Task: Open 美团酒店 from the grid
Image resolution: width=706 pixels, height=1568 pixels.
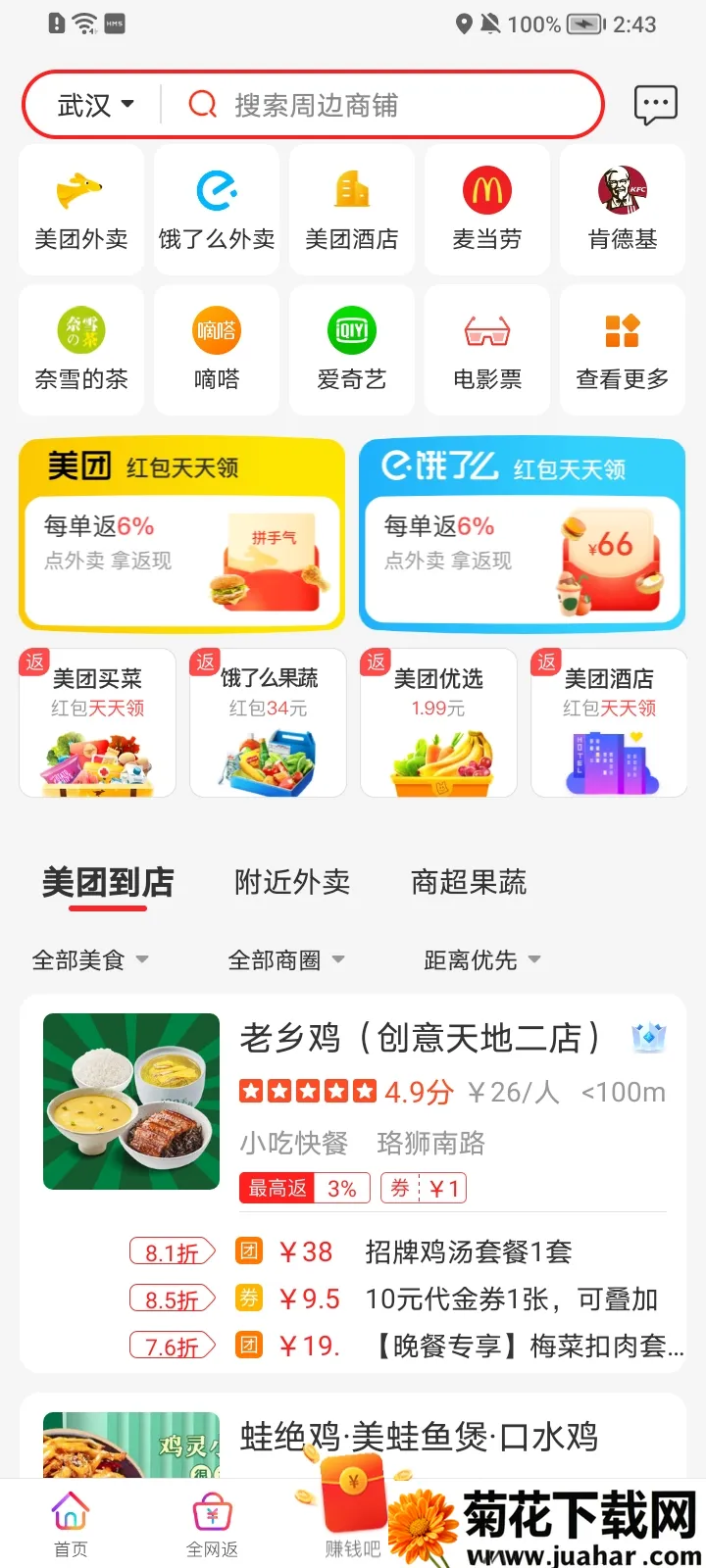Action: coord(352,209)
